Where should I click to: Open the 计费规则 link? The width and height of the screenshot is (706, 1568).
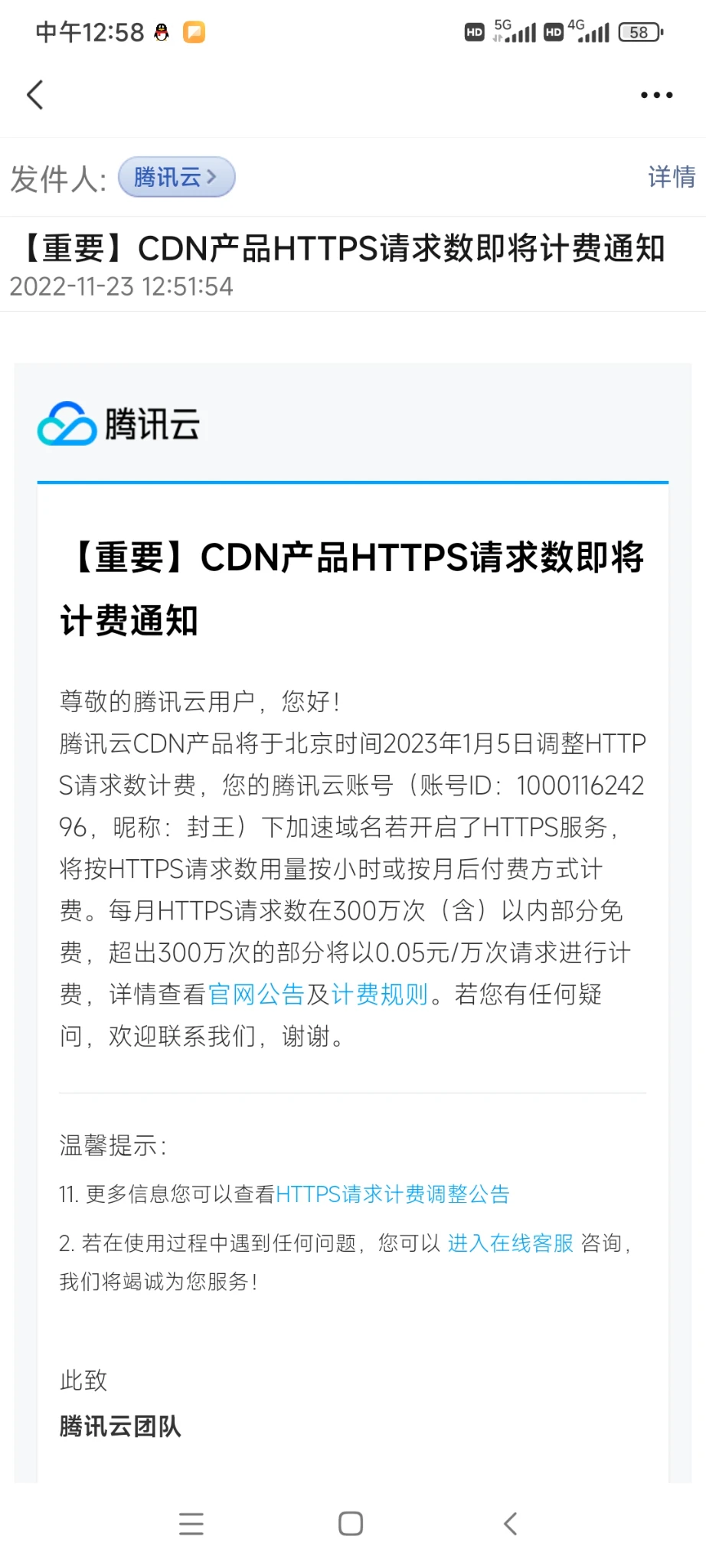(x=379, y=995)
